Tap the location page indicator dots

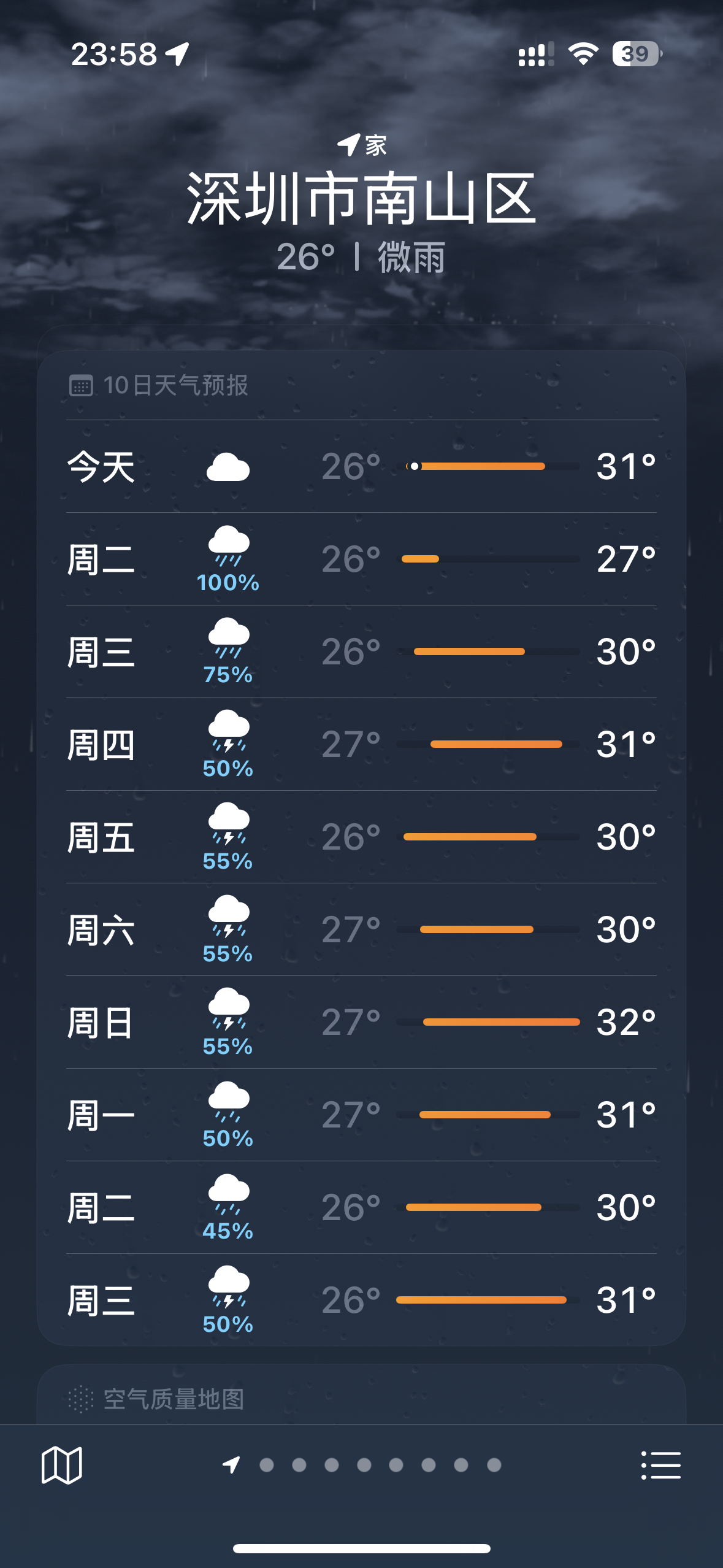pyautogui.click(x=362, y=1465)
